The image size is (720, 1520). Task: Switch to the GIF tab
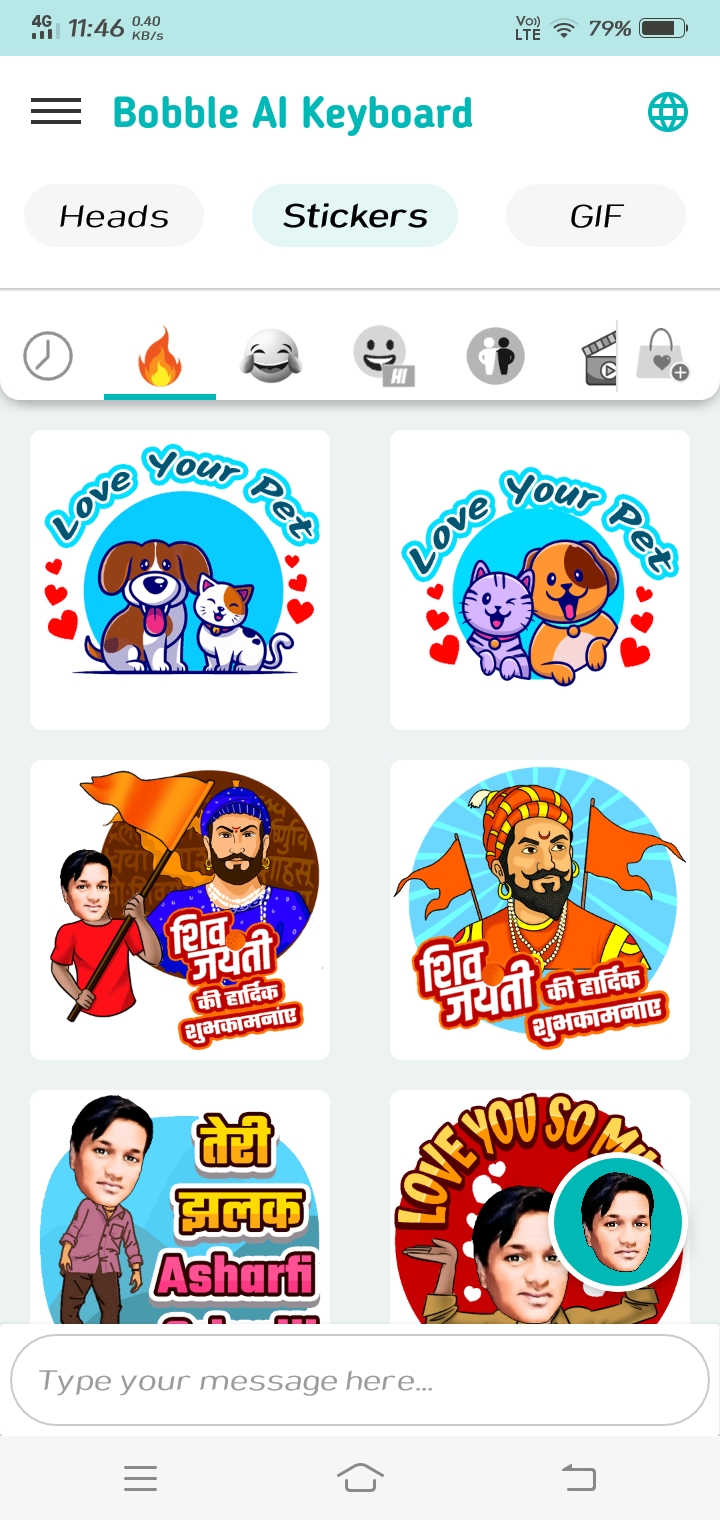596,216
